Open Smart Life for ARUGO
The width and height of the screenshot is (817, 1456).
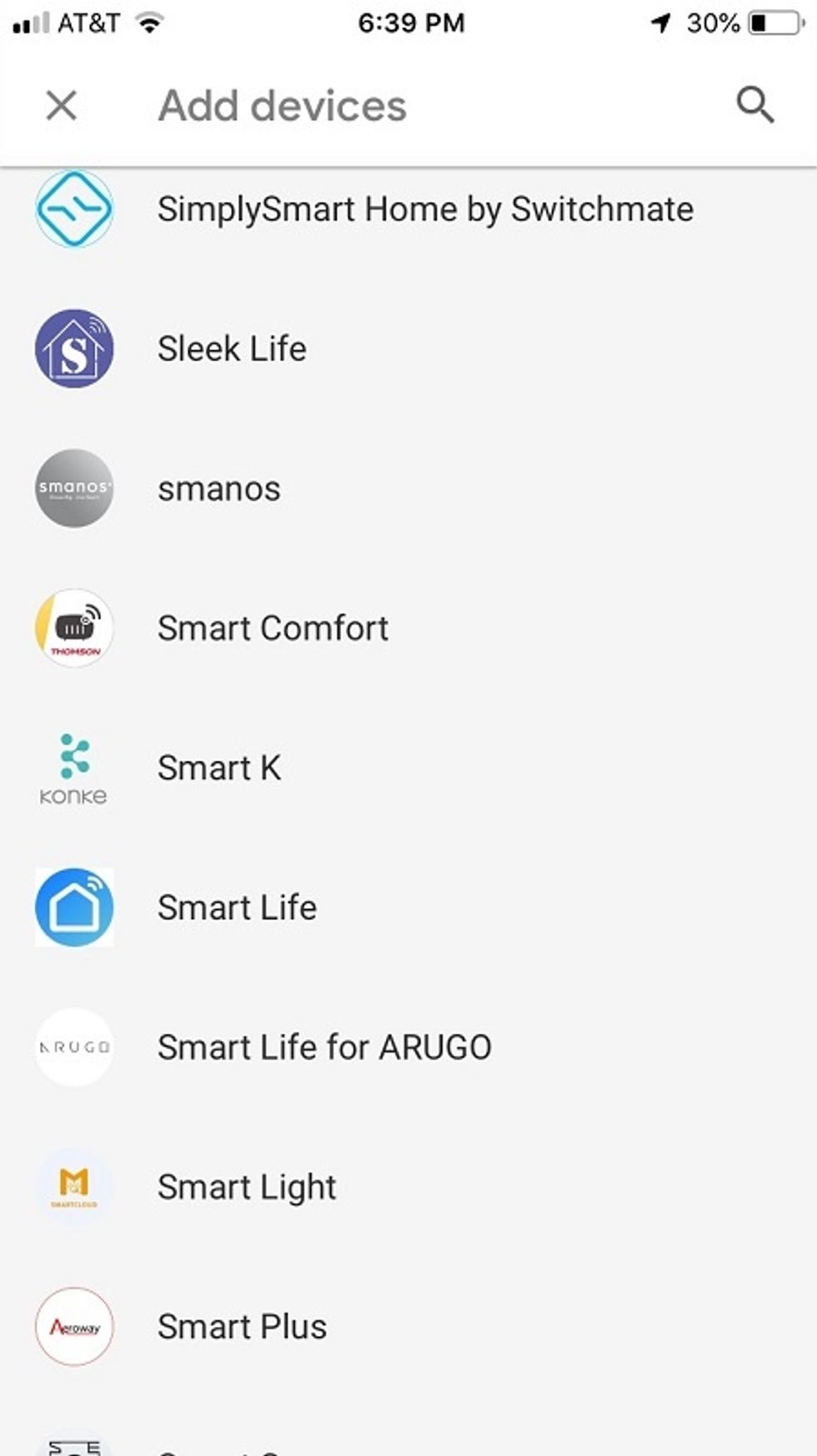click(x=324, y=1047)
